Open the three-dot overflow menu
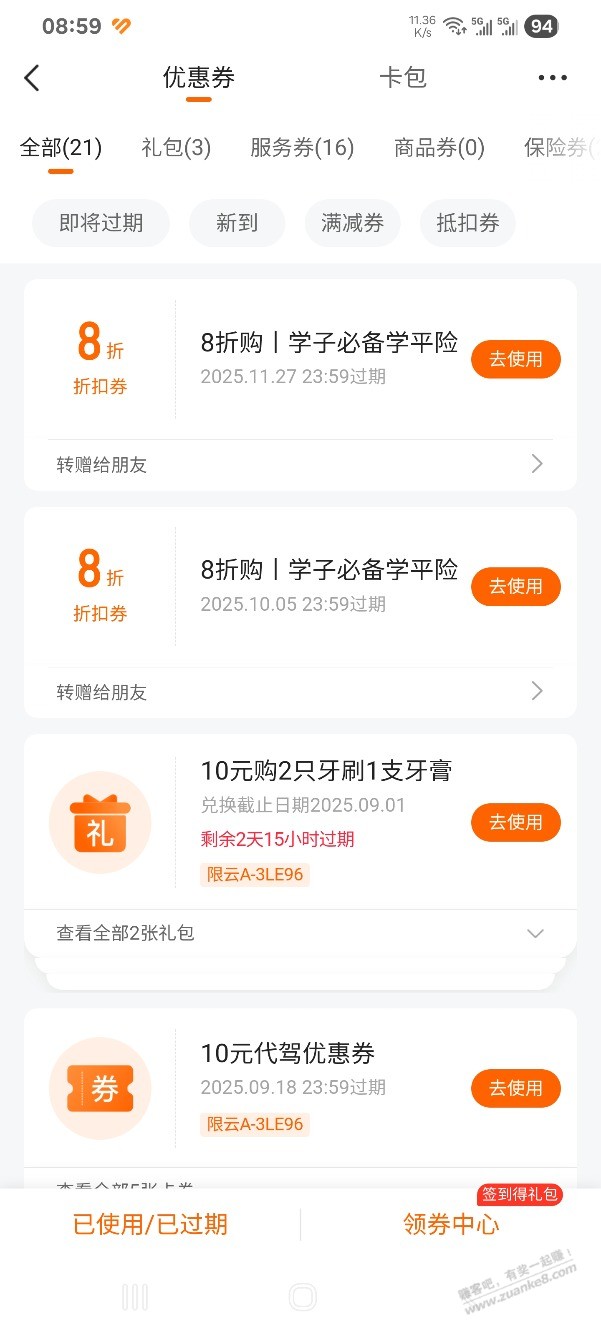601x1334 pixels. click(552, 78)
